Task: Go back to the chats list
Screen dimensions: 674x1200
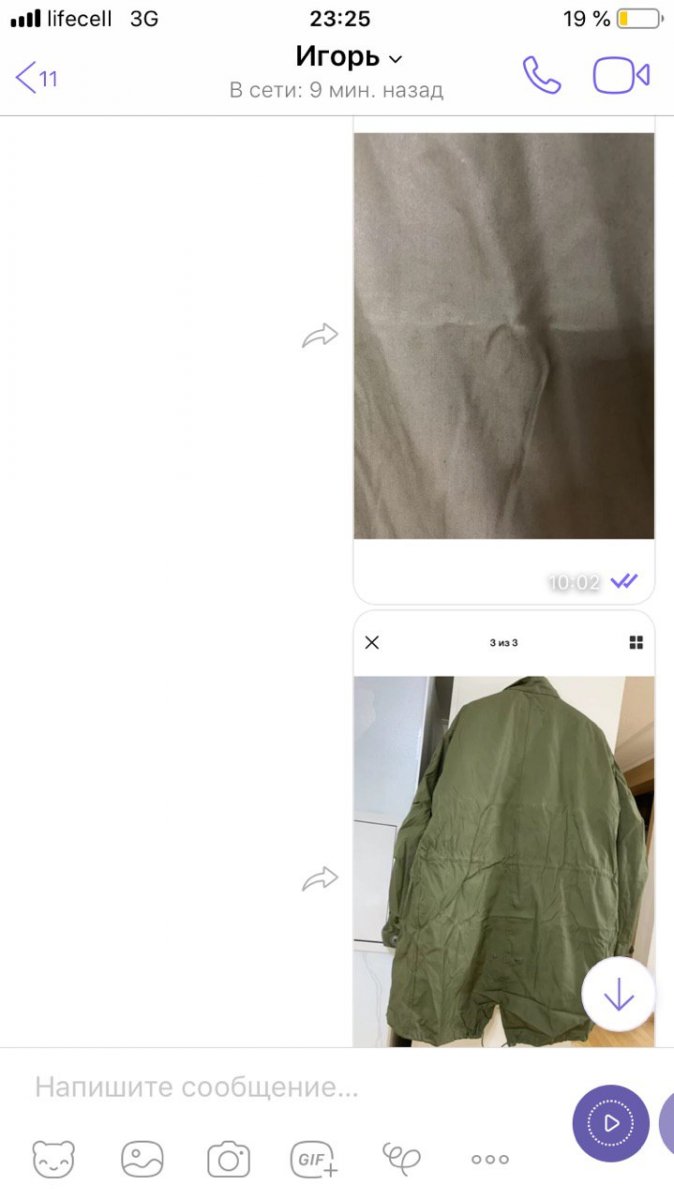Action: [x=36, y=77]
